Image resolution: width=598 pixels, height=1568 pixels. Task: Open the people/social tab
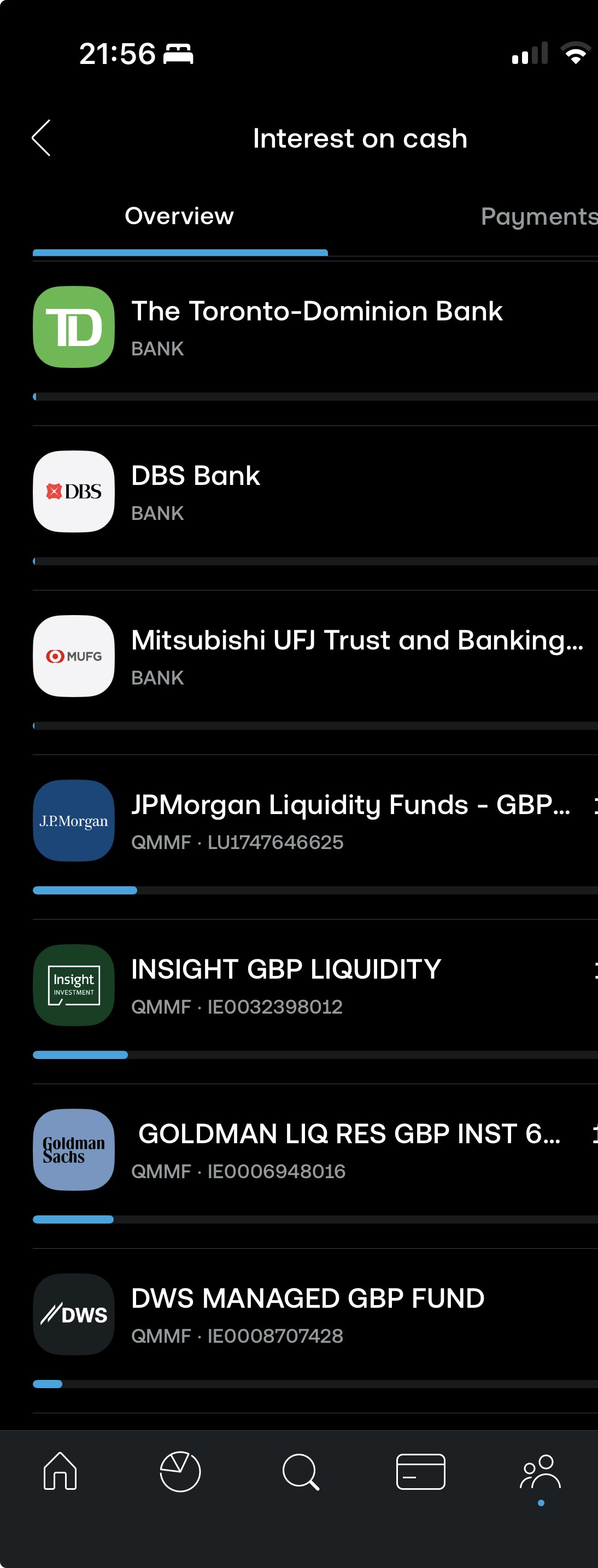[540, 1472]
